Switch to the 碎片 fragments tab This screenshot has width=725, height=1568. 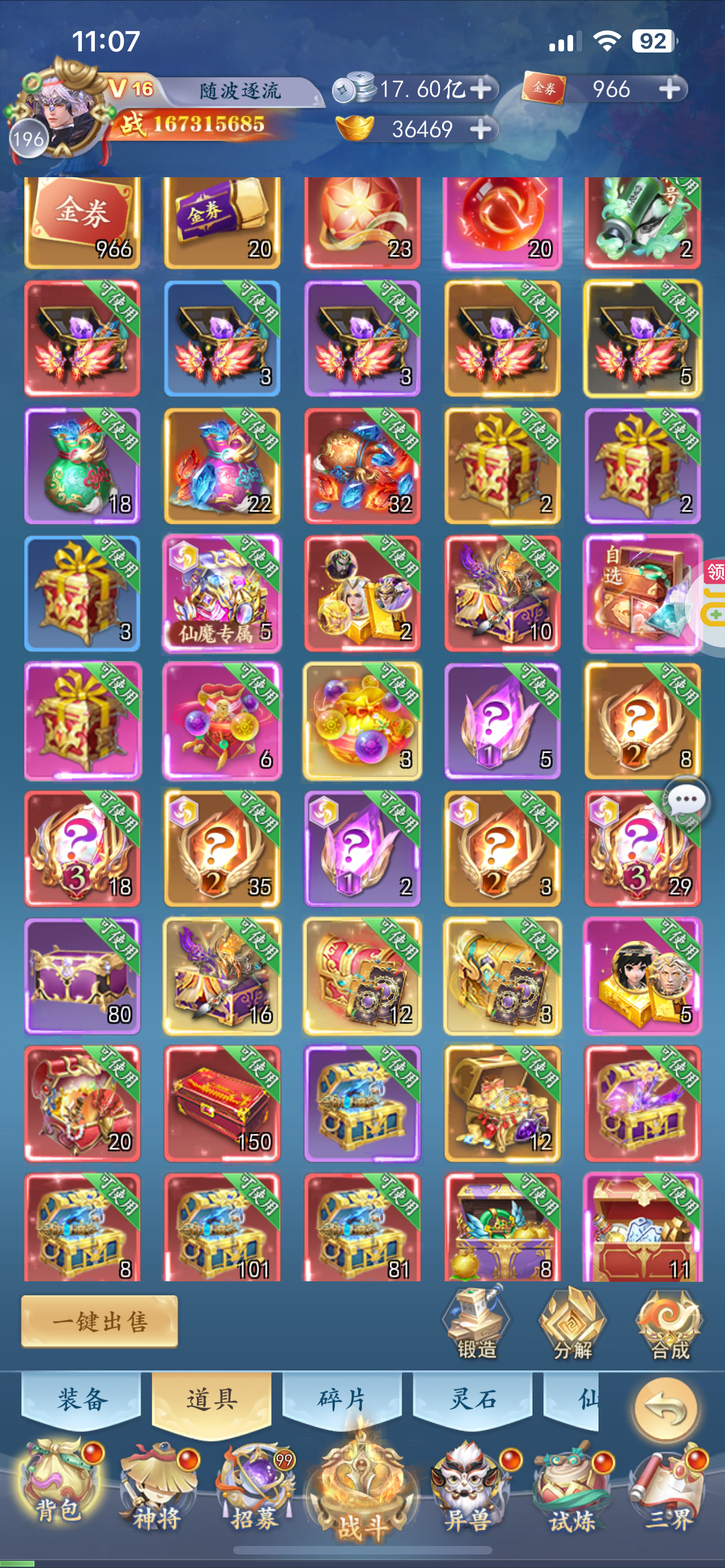(342, 1400)
